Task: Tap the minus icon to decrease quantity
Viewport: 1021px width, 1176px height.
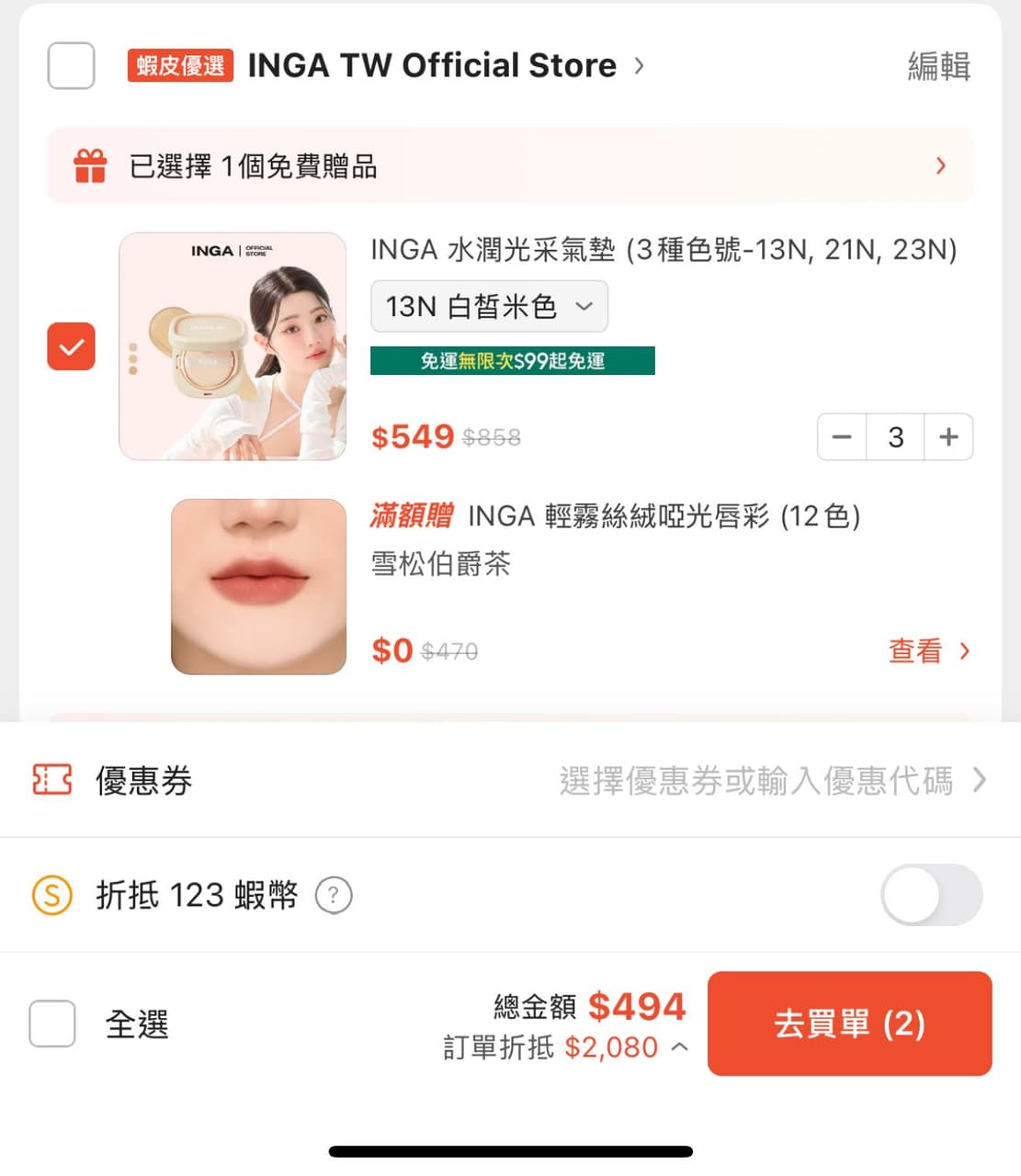Action: (841, 437)
